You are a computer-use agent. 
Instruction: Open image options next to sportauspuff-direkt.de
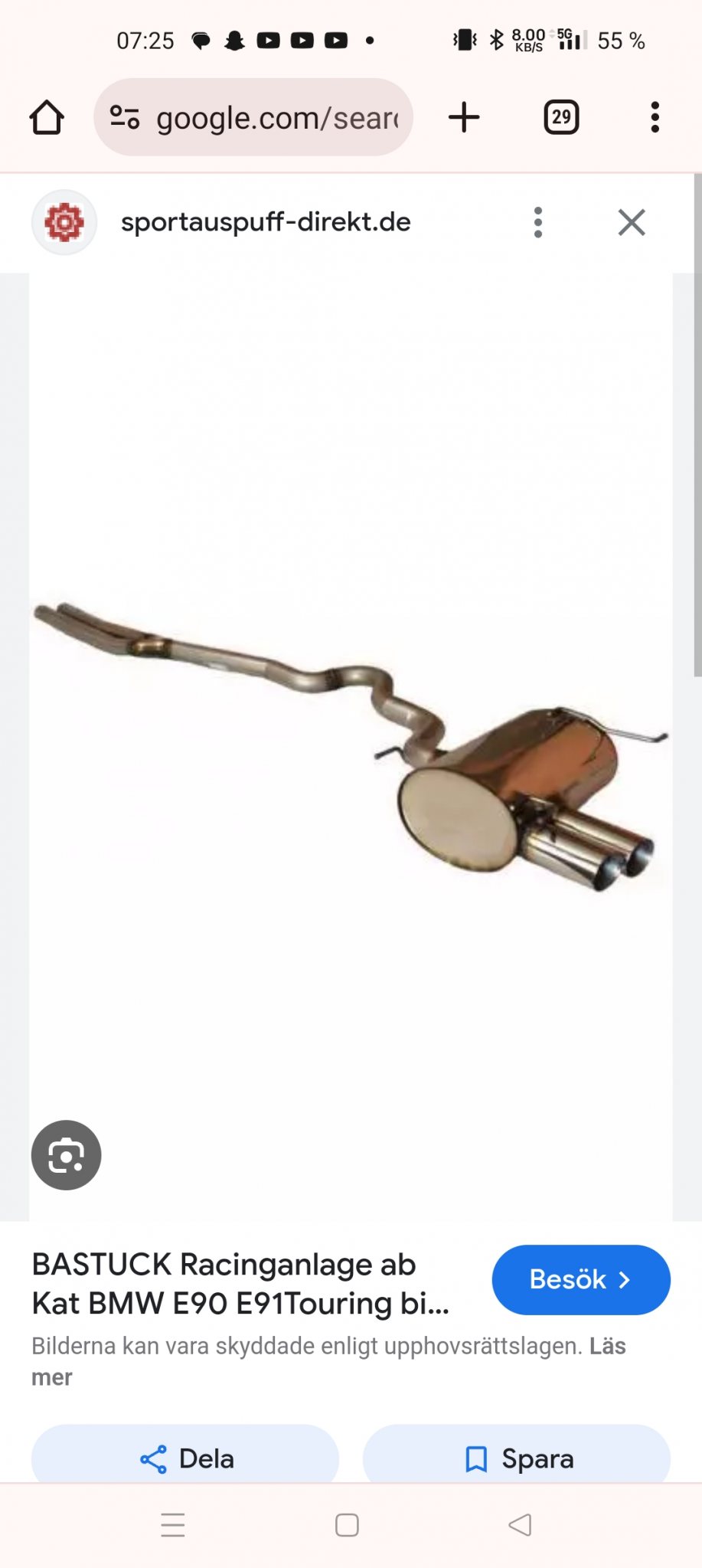[x=538, y=222]
